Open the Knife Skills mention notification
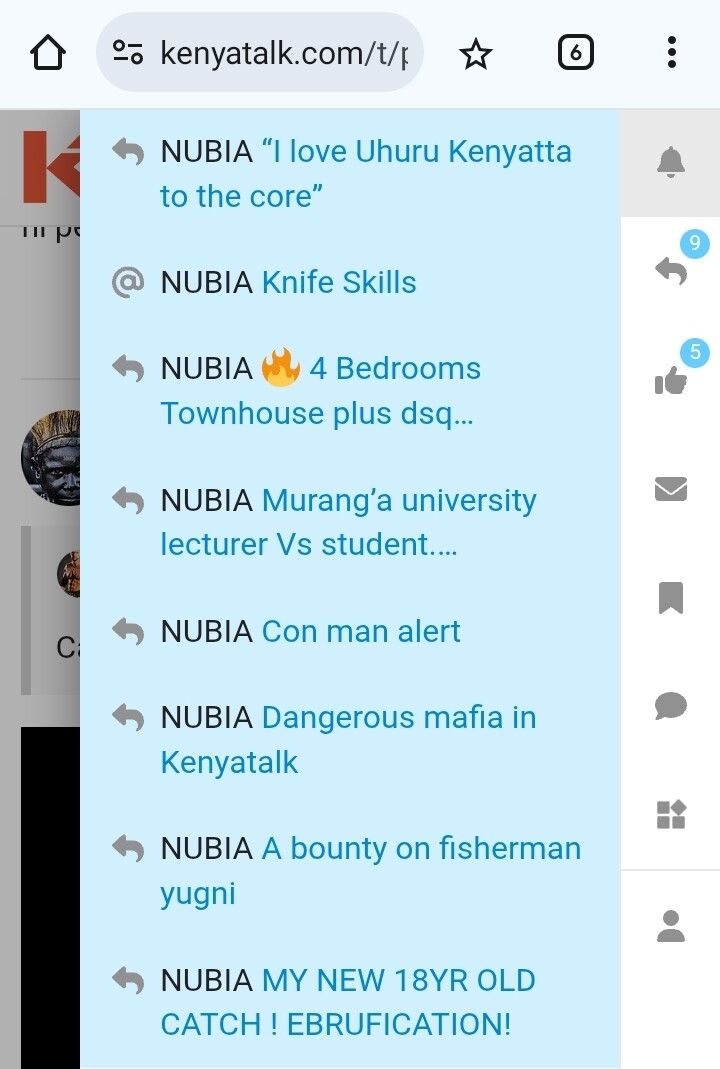720x1069 pixels. 338,283
